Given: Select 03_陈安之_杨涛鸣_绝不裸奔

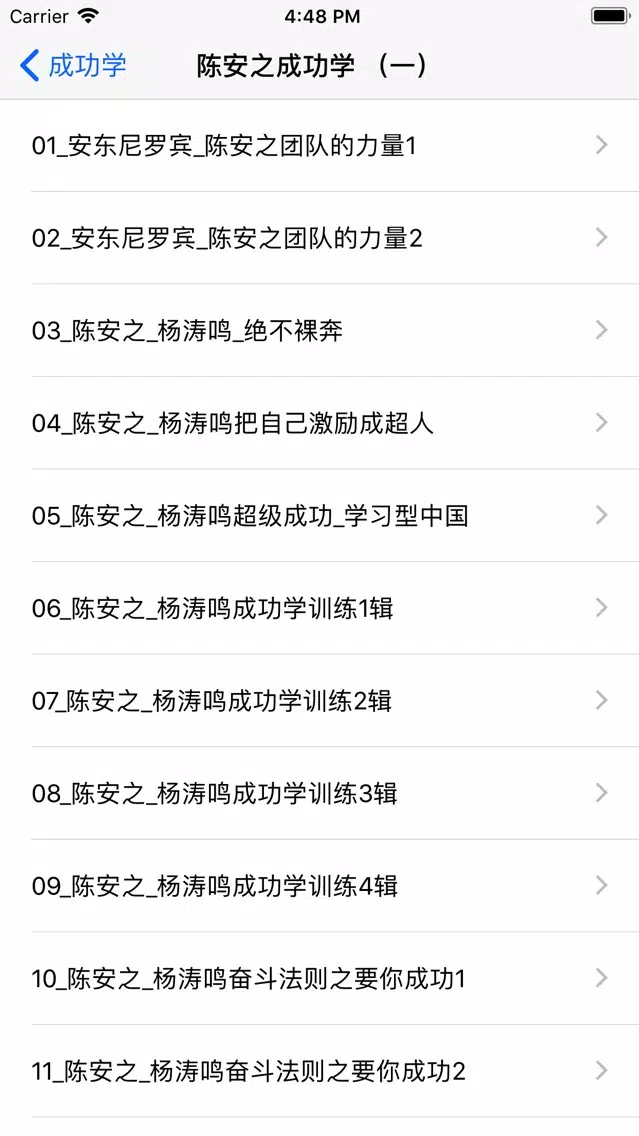Looking at the screenshot, I should [320, 331].
